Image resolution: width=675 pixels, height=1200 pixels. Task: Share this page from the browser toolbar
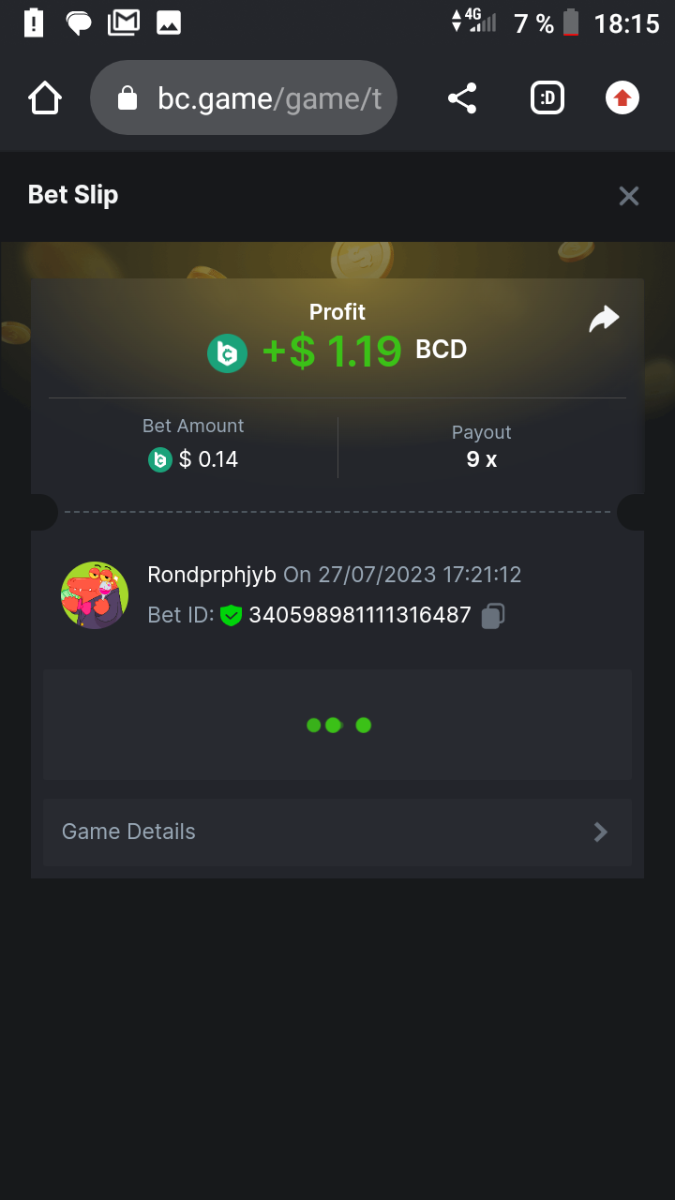(462, 98)
